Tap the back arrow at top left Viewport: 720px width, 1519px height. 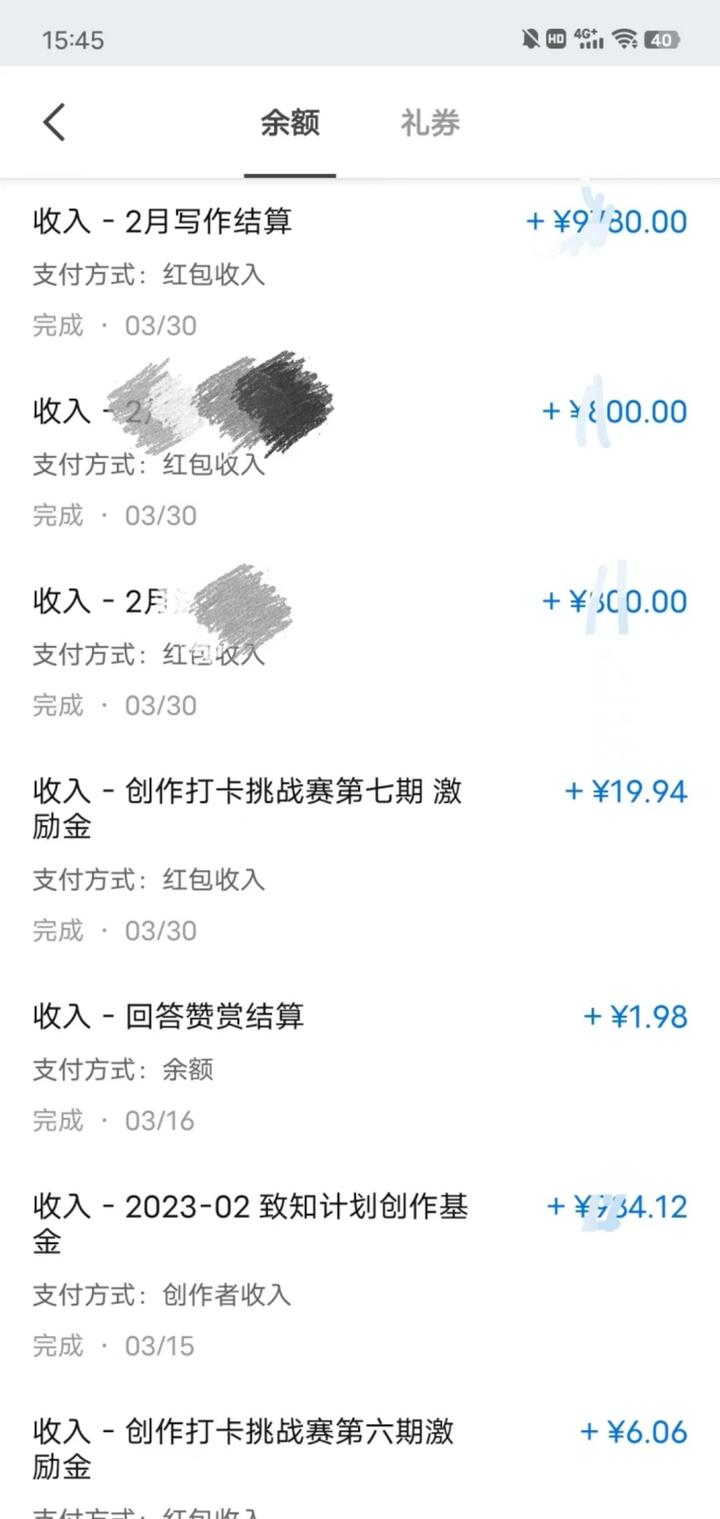53,120
